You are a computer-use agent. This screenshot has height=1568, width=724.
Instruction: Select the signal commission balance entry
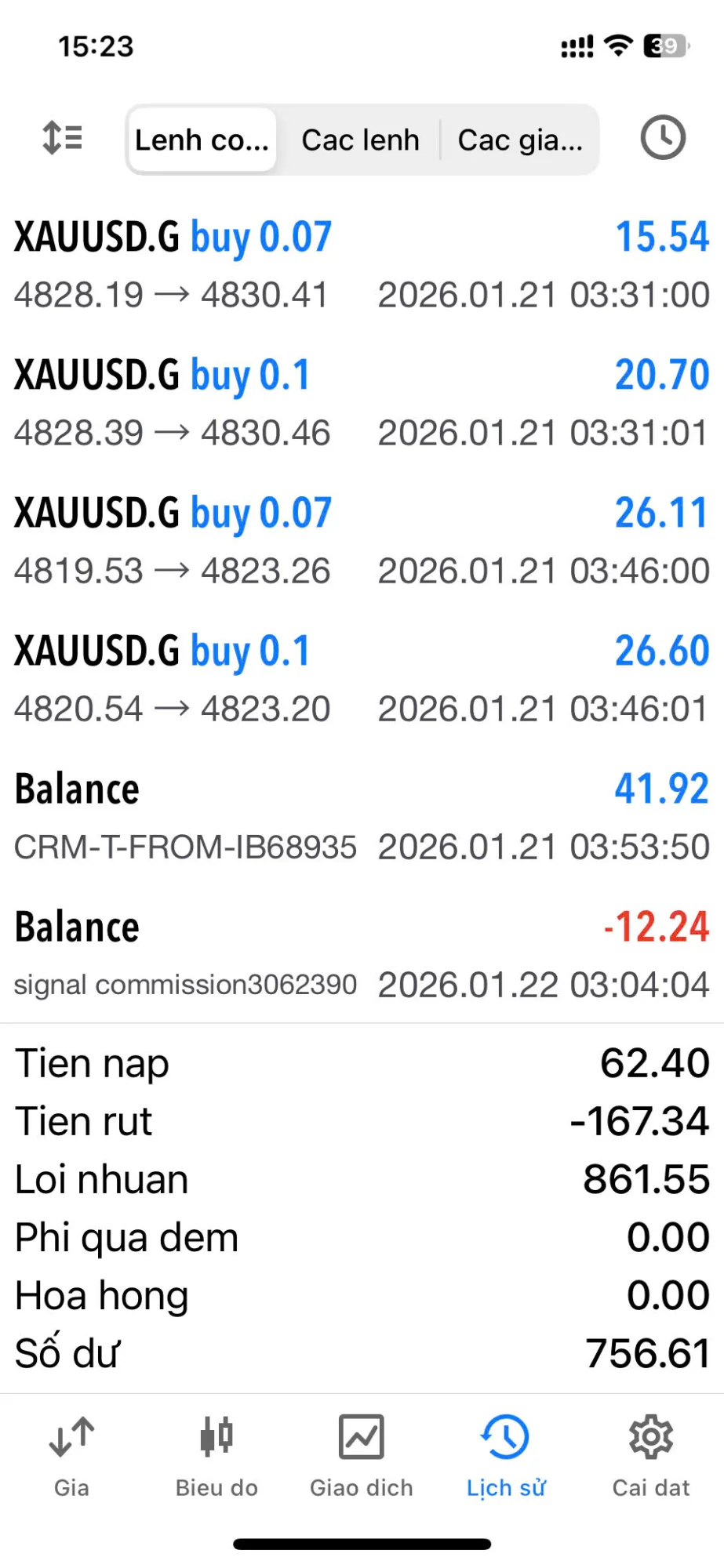[361, 953]
